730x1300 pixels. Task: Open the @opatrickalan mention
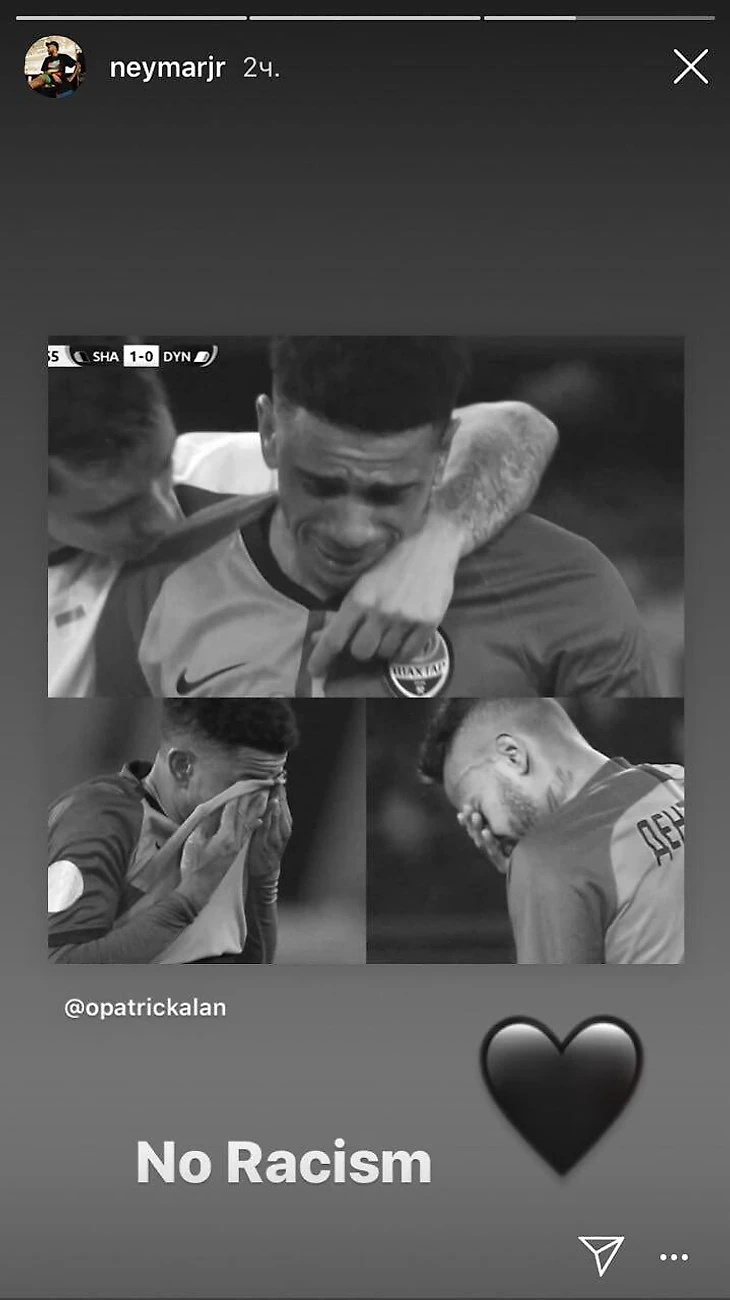pos(145,1008)
